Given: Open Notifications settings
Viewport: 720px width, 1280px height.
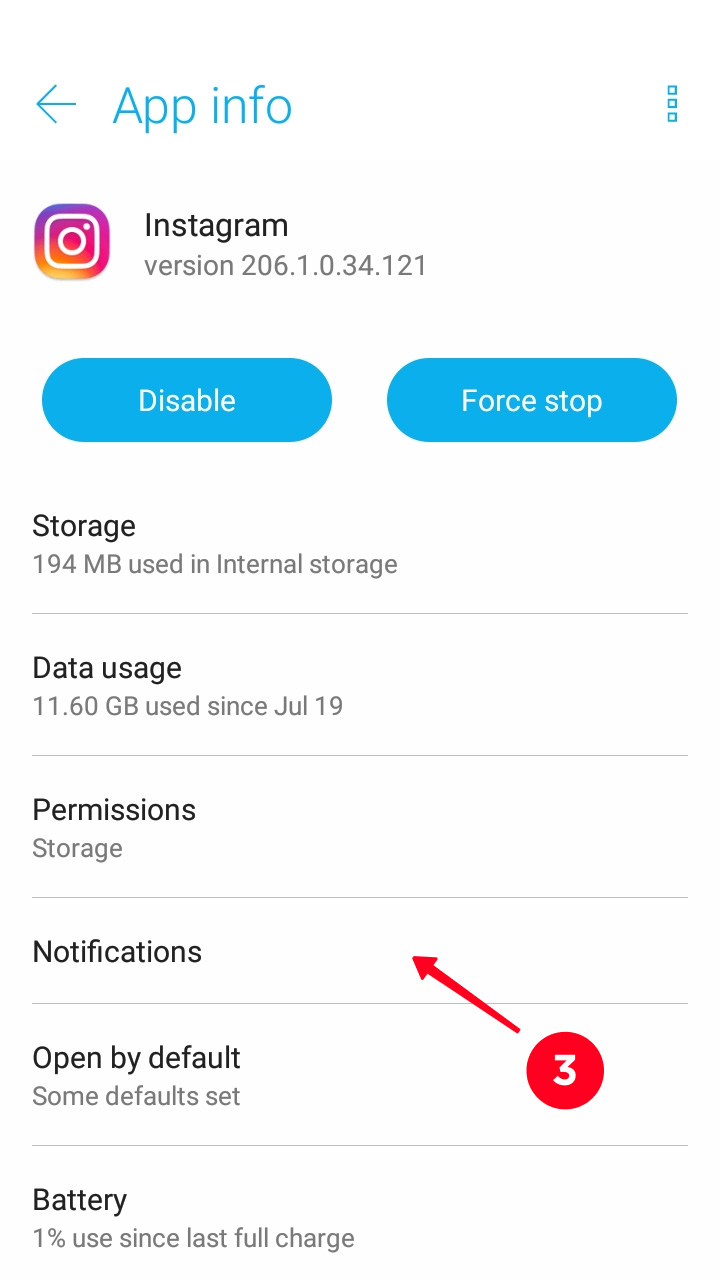Looking at the screenshot, I should (360, 951).
